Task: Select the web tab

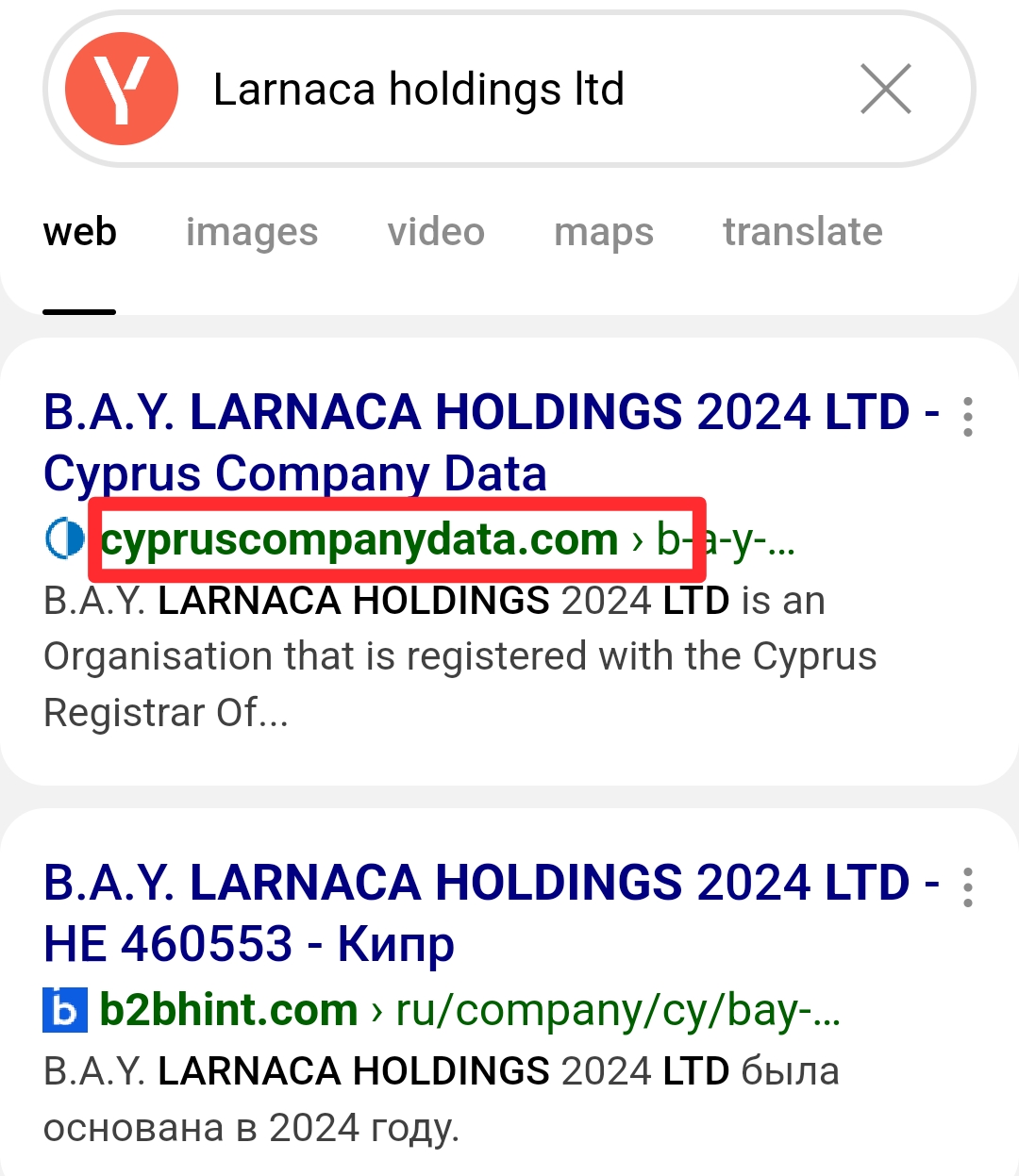Action: point(80,232)
